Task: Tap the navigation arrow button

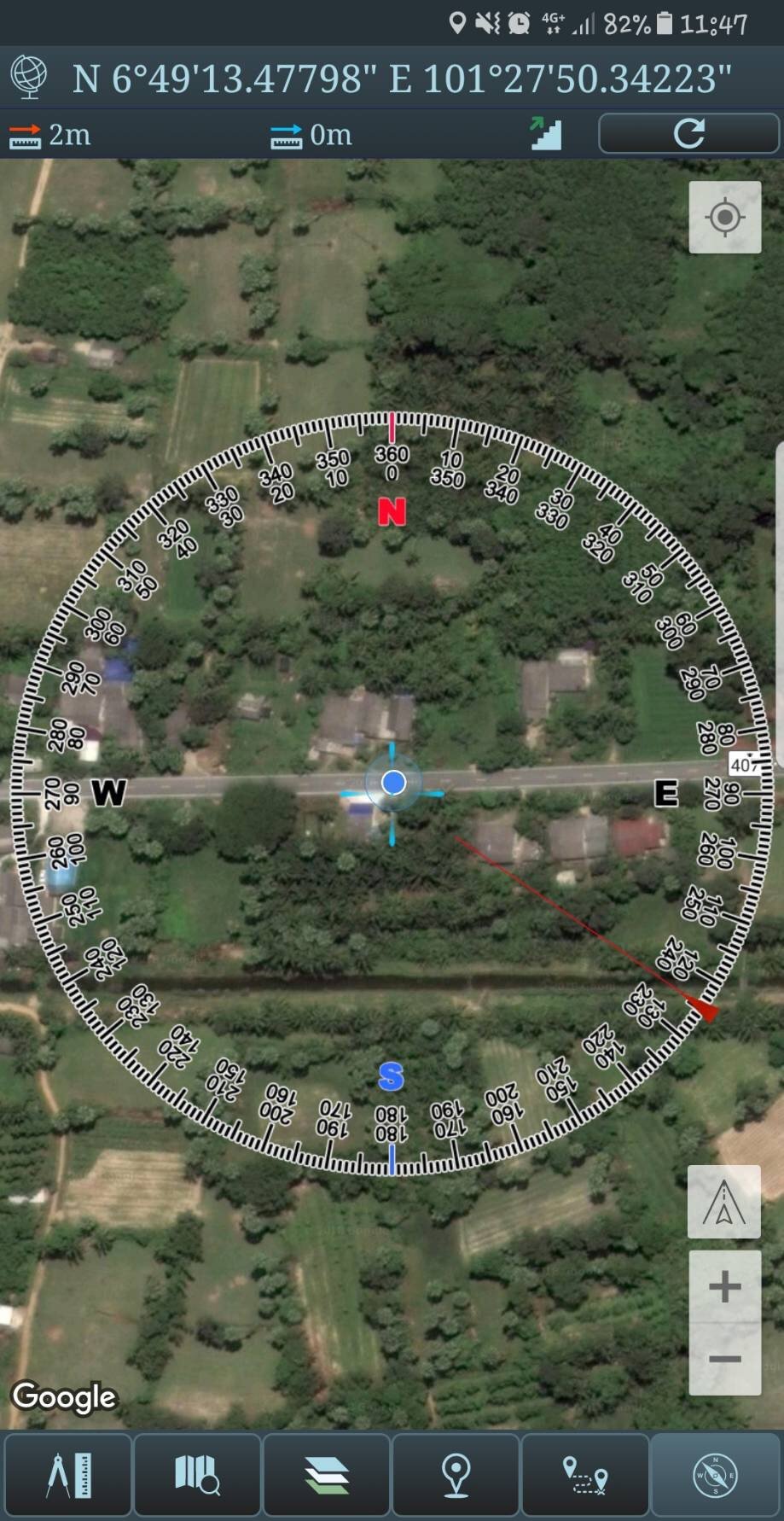Action: 724,1202
